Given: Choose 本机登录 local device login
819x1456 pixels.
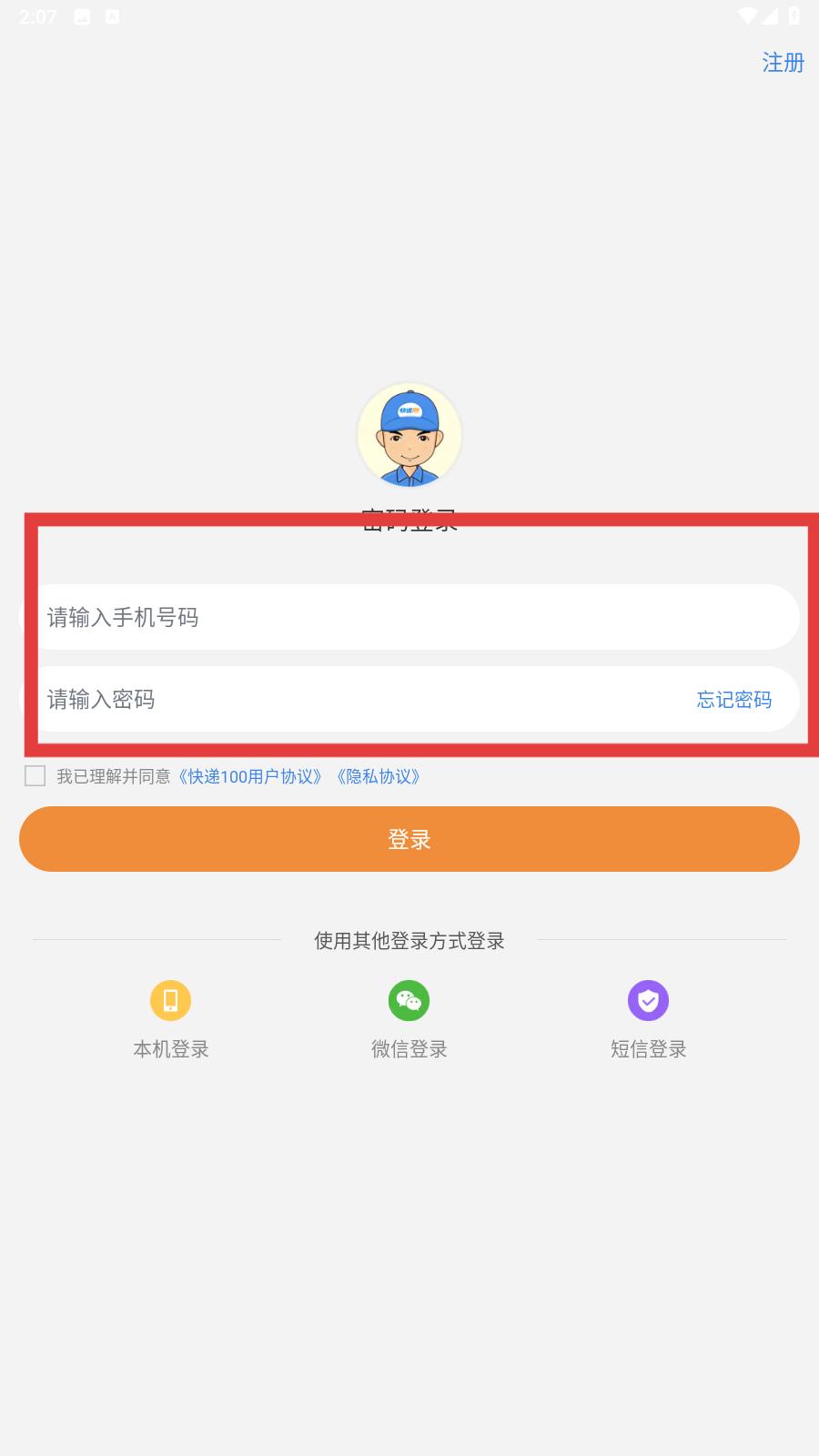Looking at the screenshot, I should tap(171, 1019).
